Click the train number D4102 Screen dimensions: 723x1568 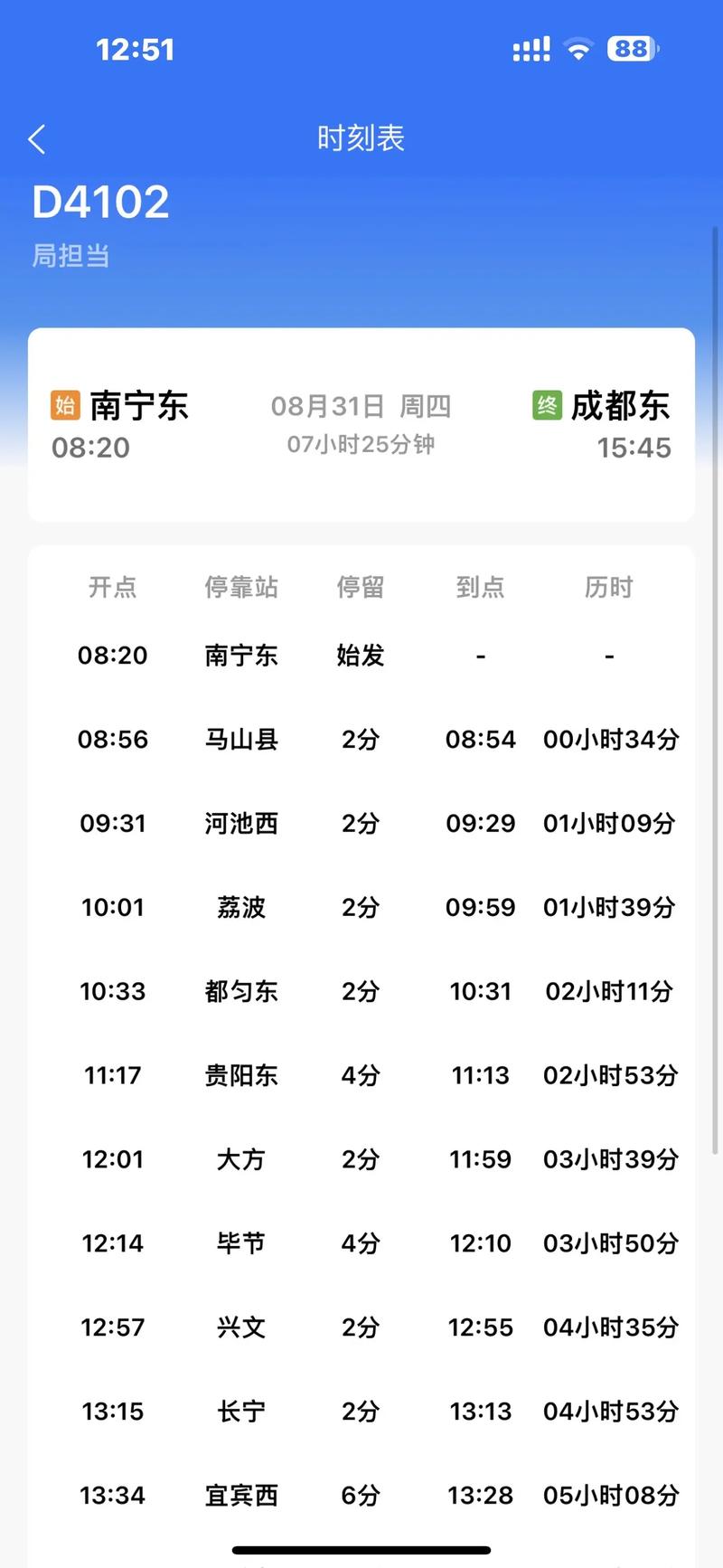pos(99,201)
